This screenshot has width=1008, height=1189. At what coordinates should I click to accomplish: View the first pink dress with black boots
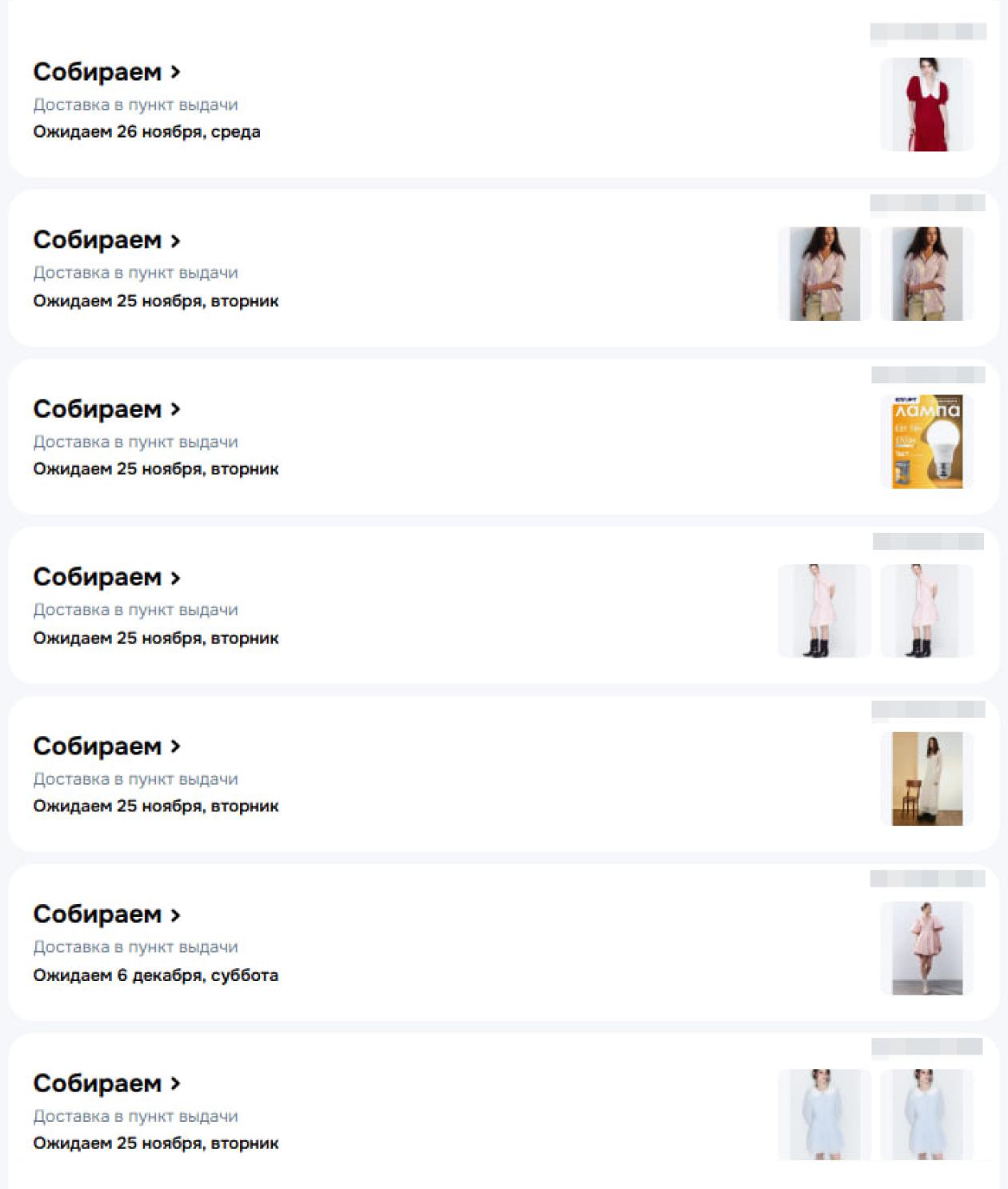tap(824, 611)
